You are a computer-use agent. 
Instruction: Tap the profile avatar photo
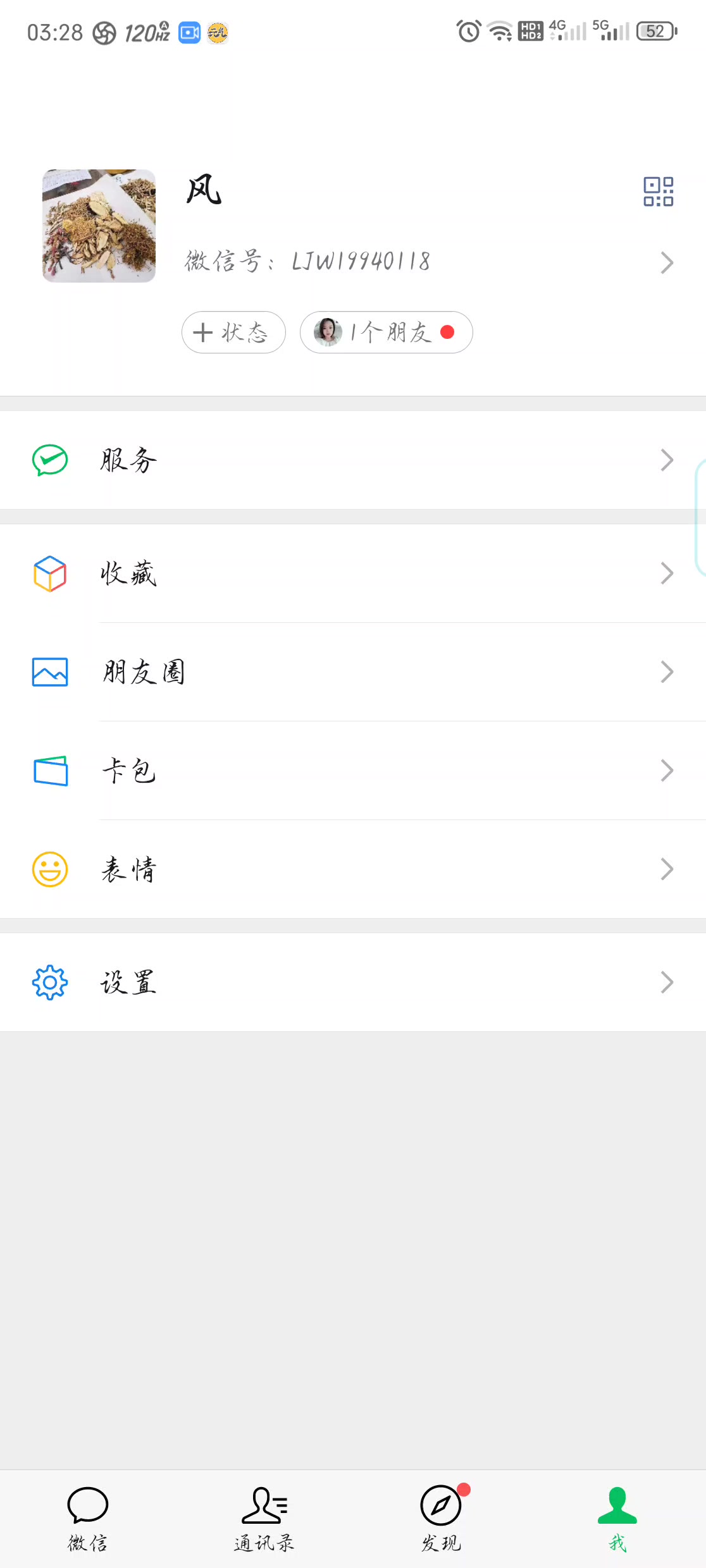pyautogui.click(x=99, y=226)
